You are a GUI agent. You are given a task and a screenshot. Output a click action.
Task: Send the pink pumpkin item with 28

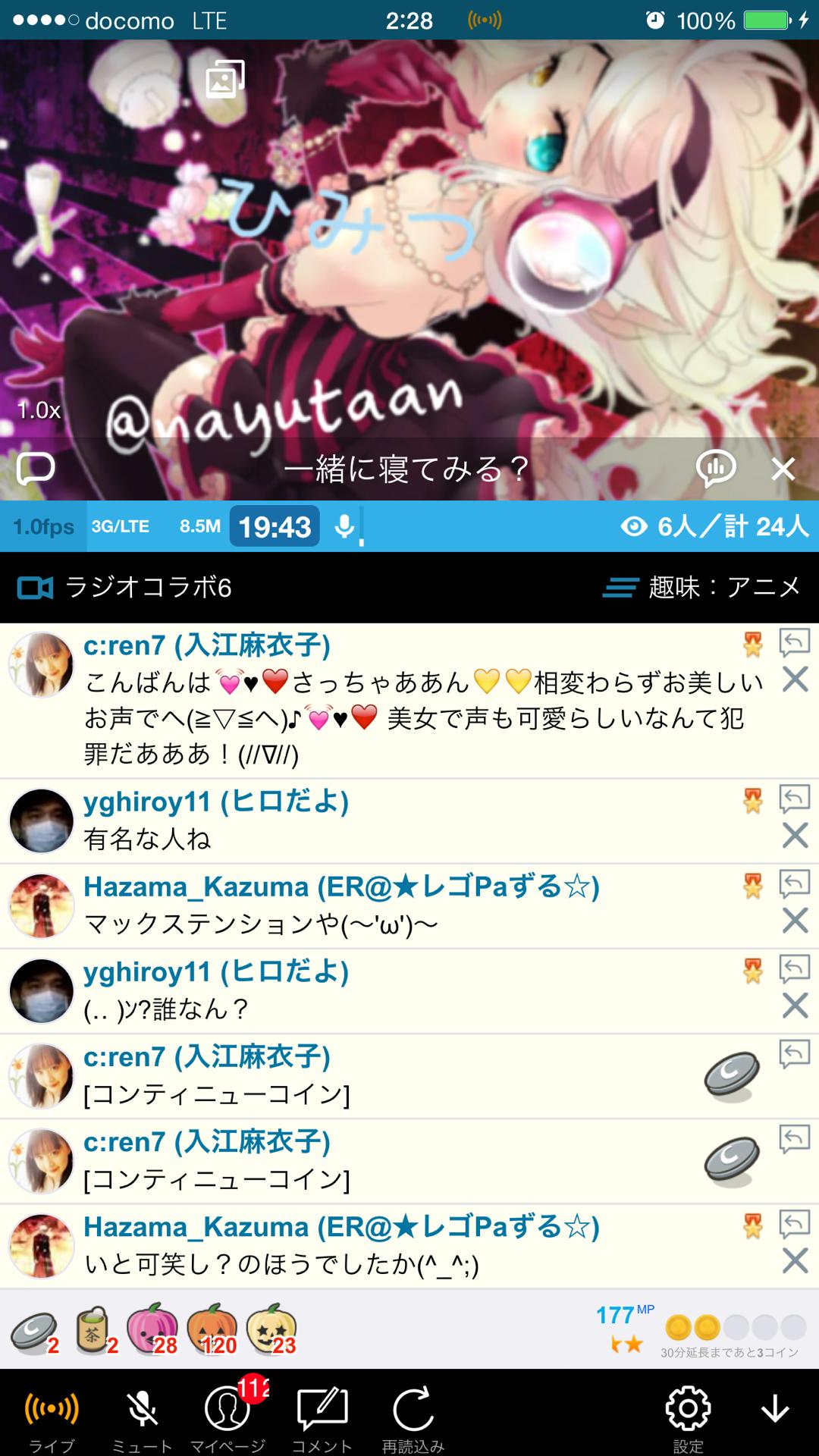point(152,1330)
